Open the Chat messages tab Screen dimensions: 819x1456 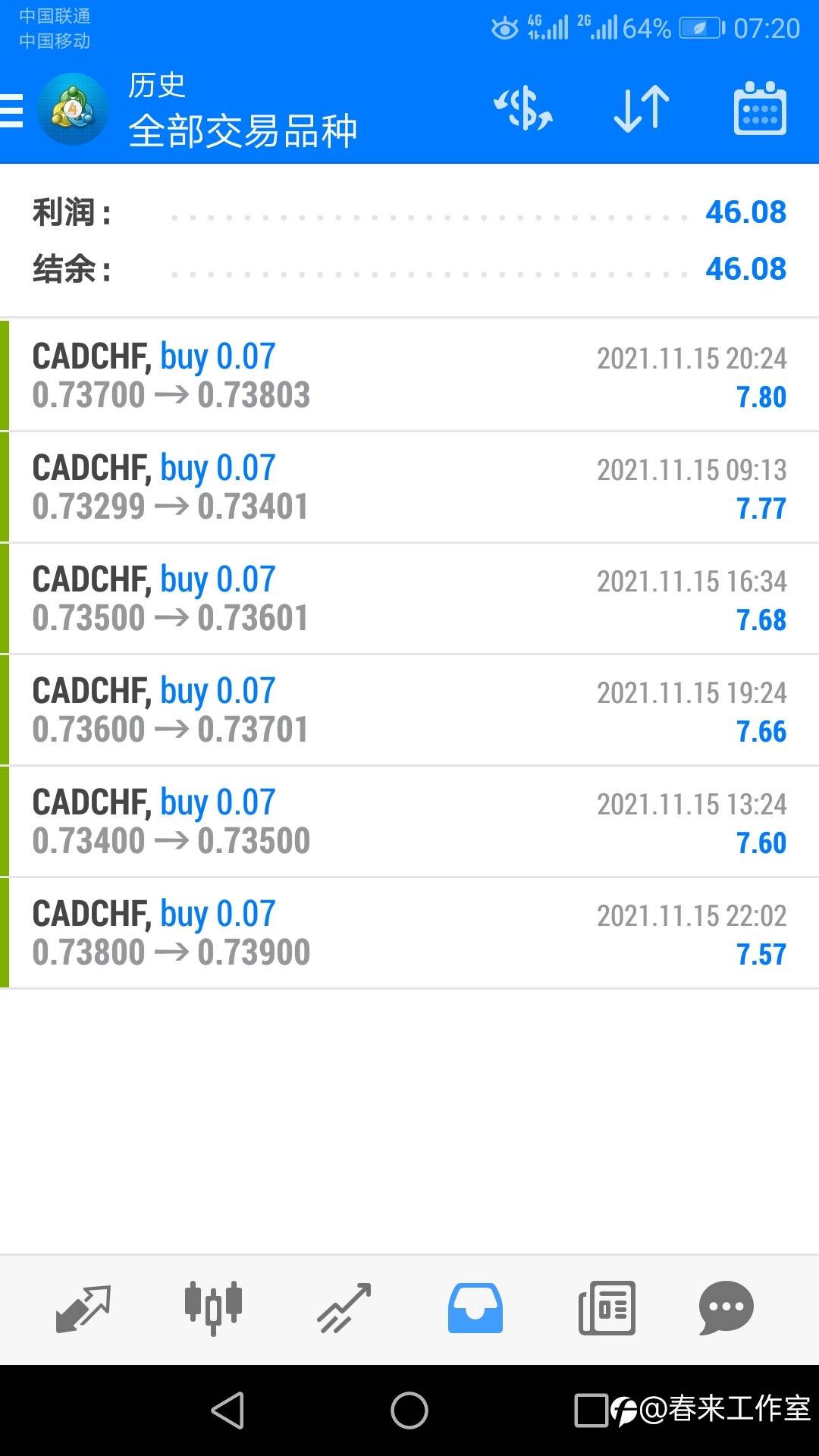click(x=726, y=1309)
